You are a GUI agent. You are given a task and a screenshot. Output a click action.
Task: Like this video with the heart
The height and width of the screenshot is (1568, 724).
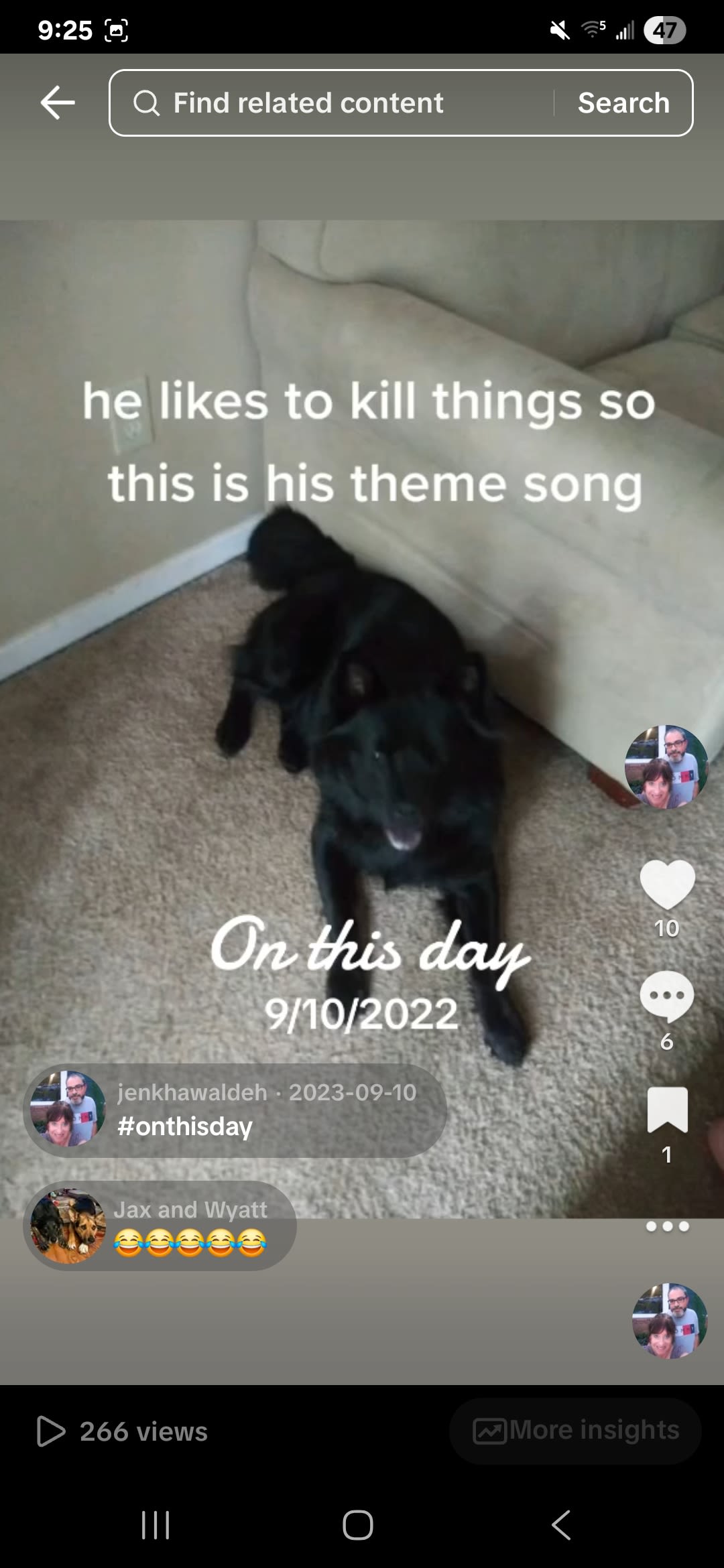[667, 885]
